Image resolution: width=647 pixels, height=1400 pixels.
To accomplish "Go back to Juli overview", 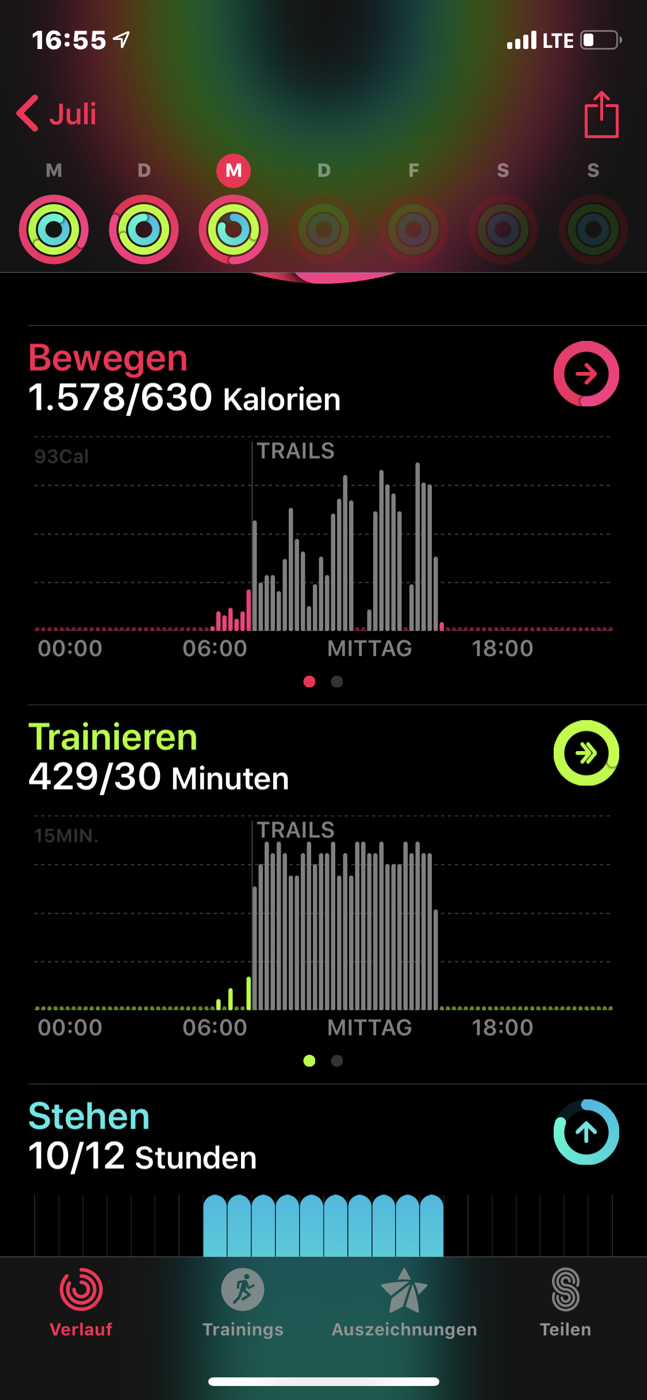I will [57, 113].
